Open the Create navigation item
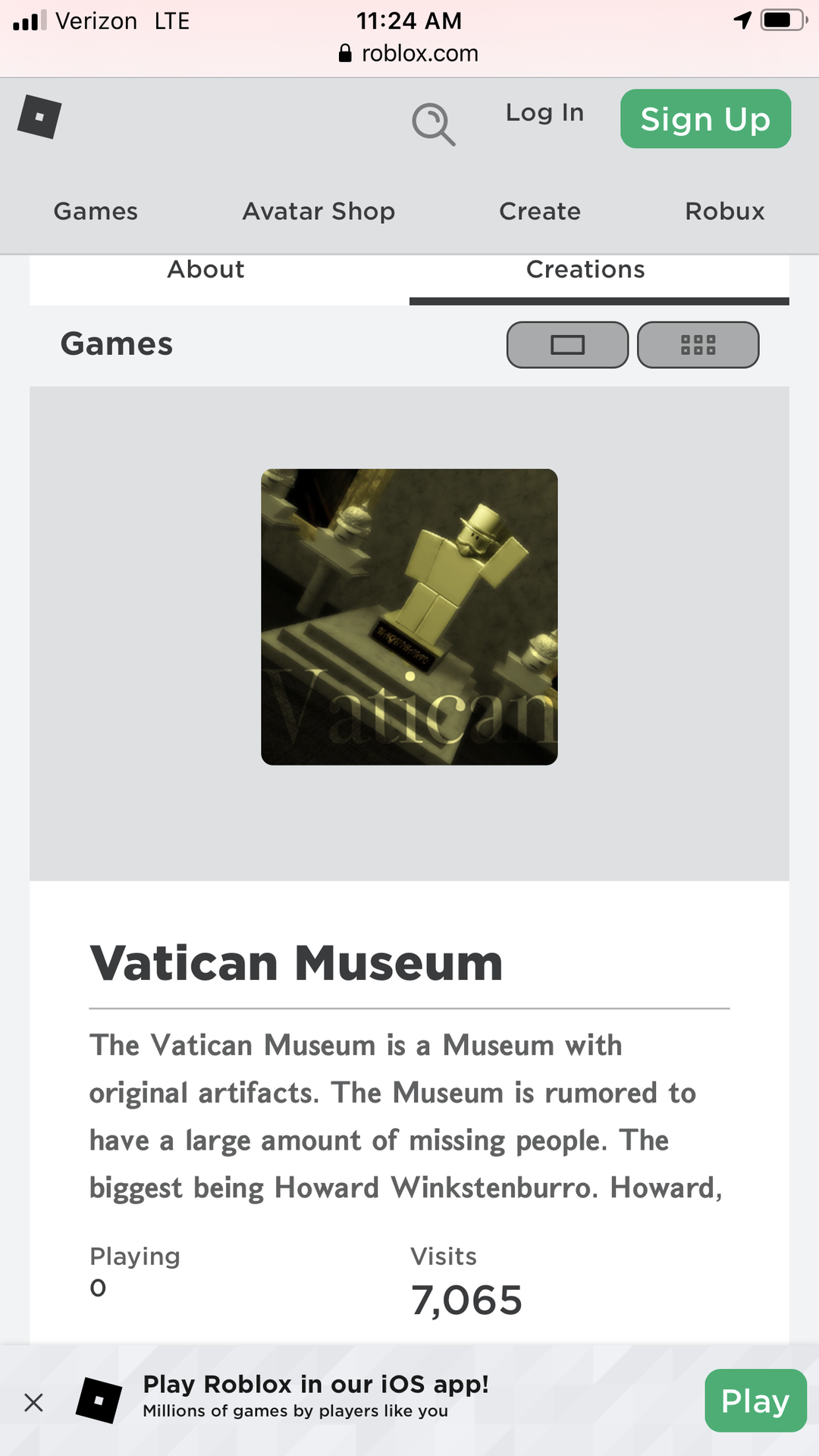819x1456 pixels. [x=540, y=212]
